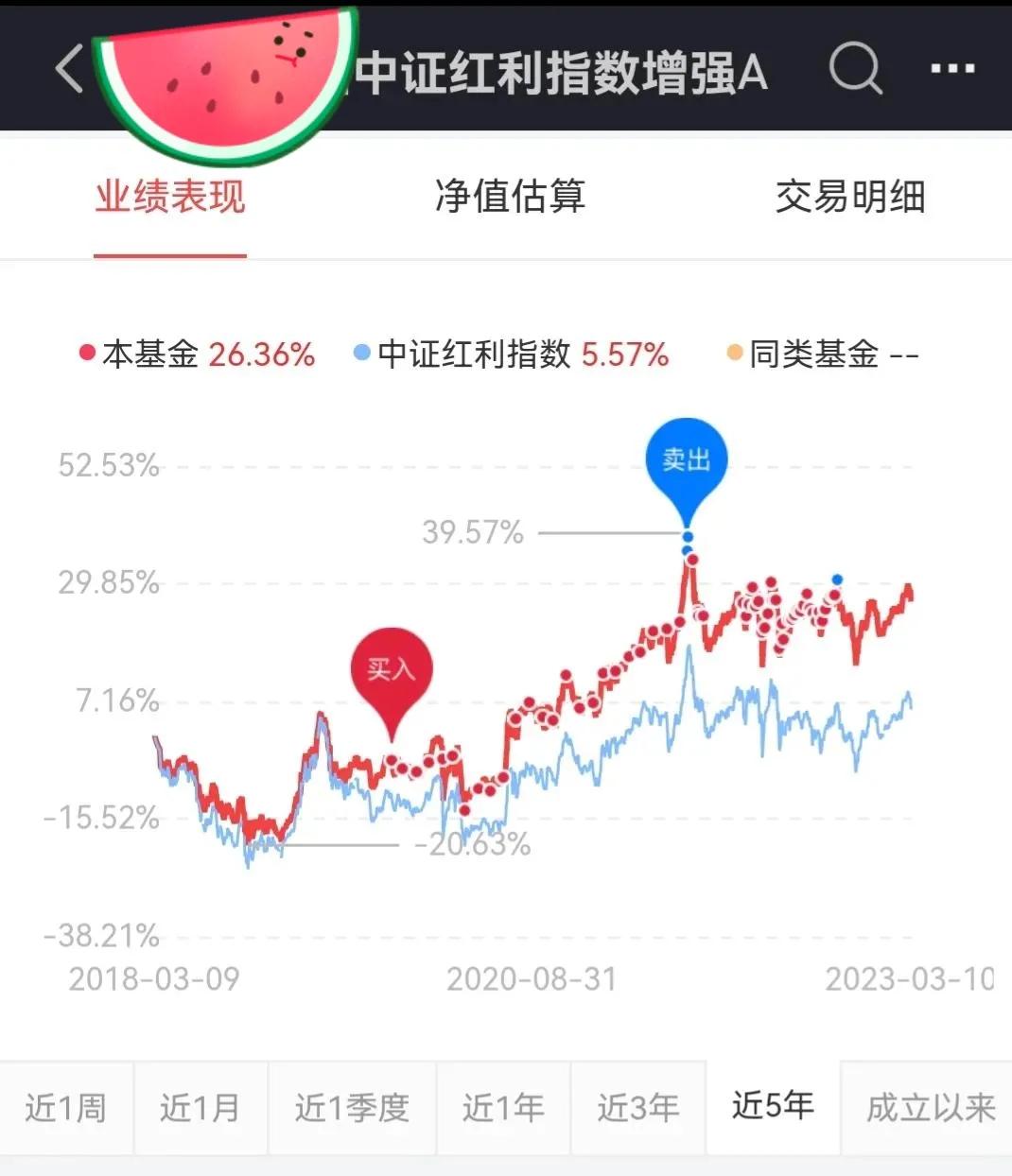
Task: Toggle the 同类基金 legend entry
Action: [x=823, y=355]
